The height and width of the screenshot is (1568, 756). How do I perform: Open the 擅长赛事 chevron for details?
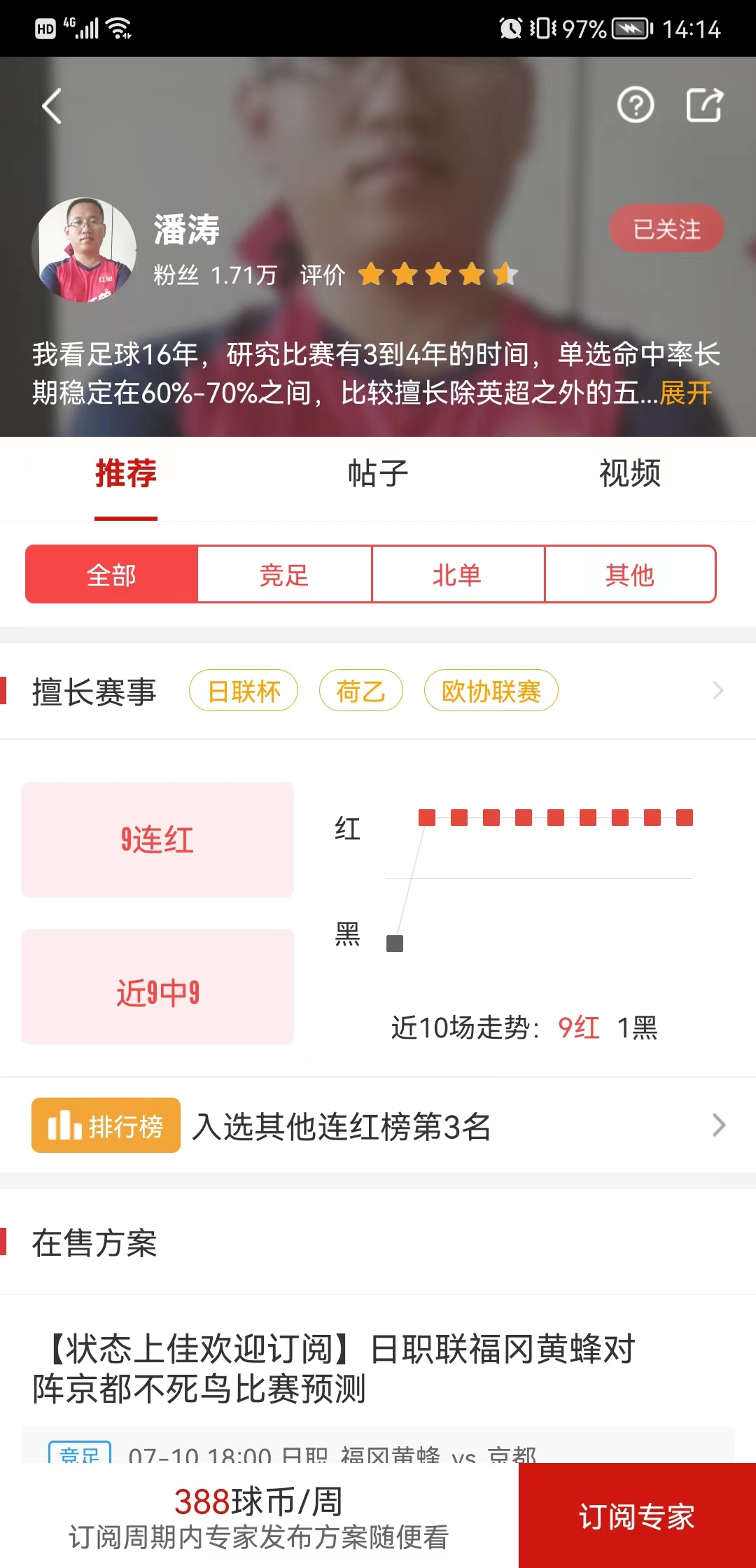pyautogui.click(x=717, y=691)
